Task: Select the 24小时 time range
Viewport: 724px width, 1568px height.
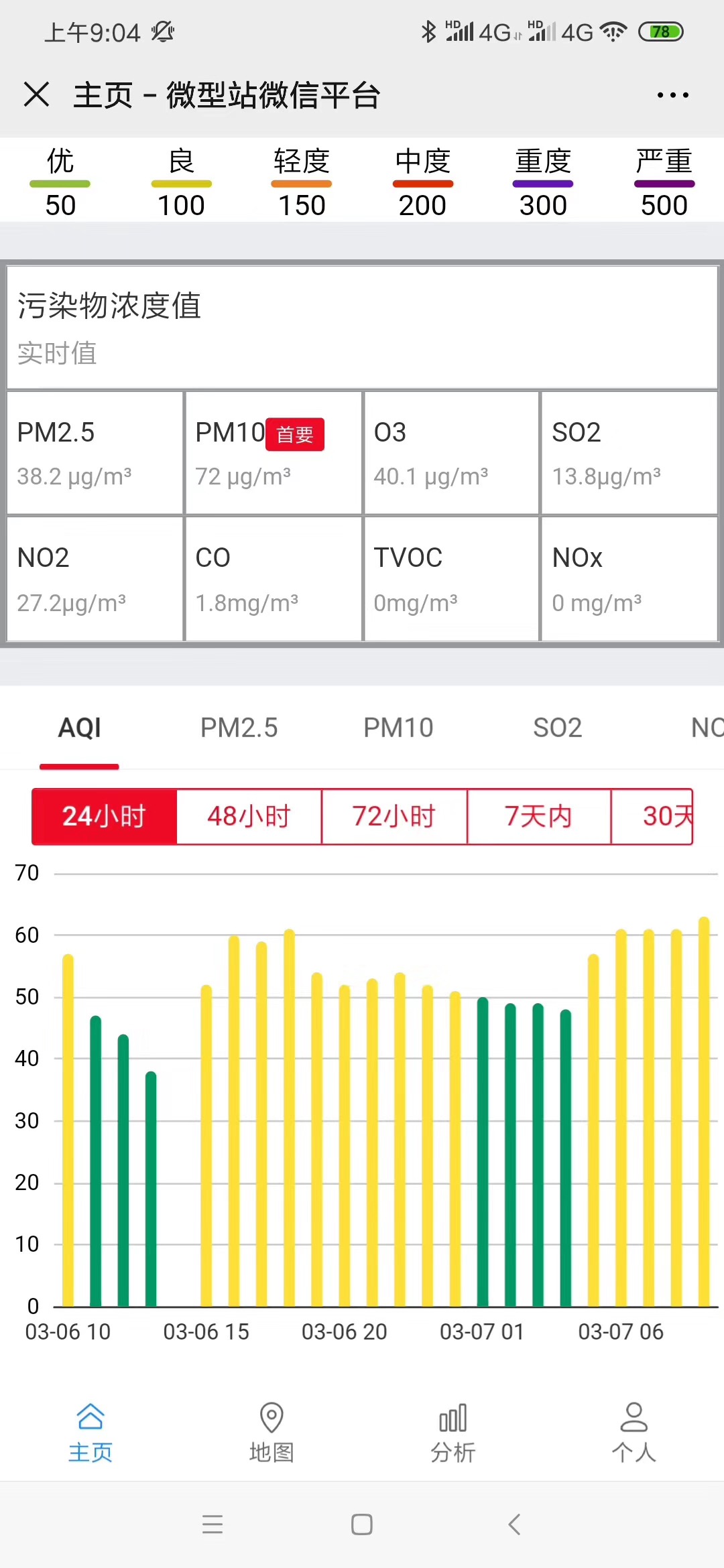Action: click(x=105, y=816)
